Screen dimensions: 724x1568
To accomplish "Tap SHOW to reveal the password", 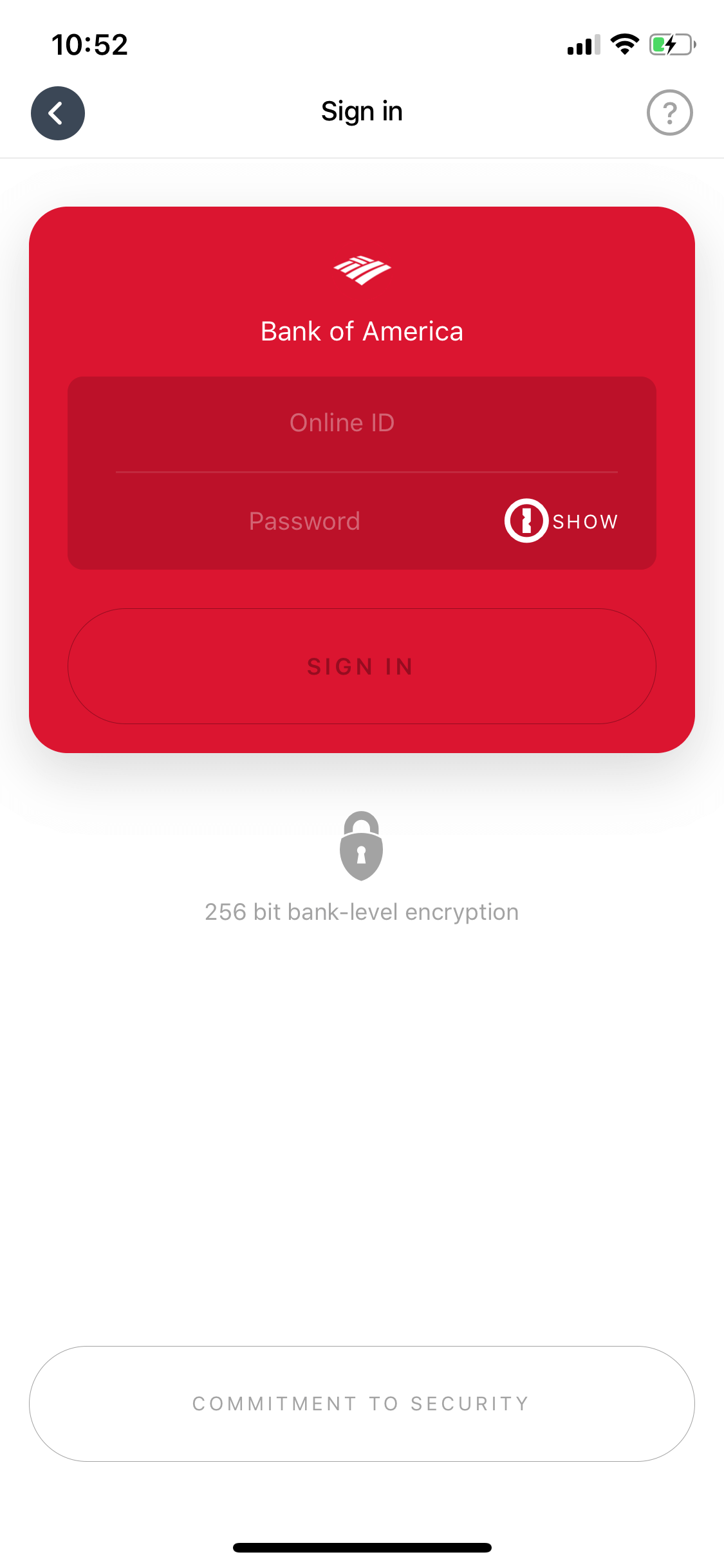I will coord(586,521).
